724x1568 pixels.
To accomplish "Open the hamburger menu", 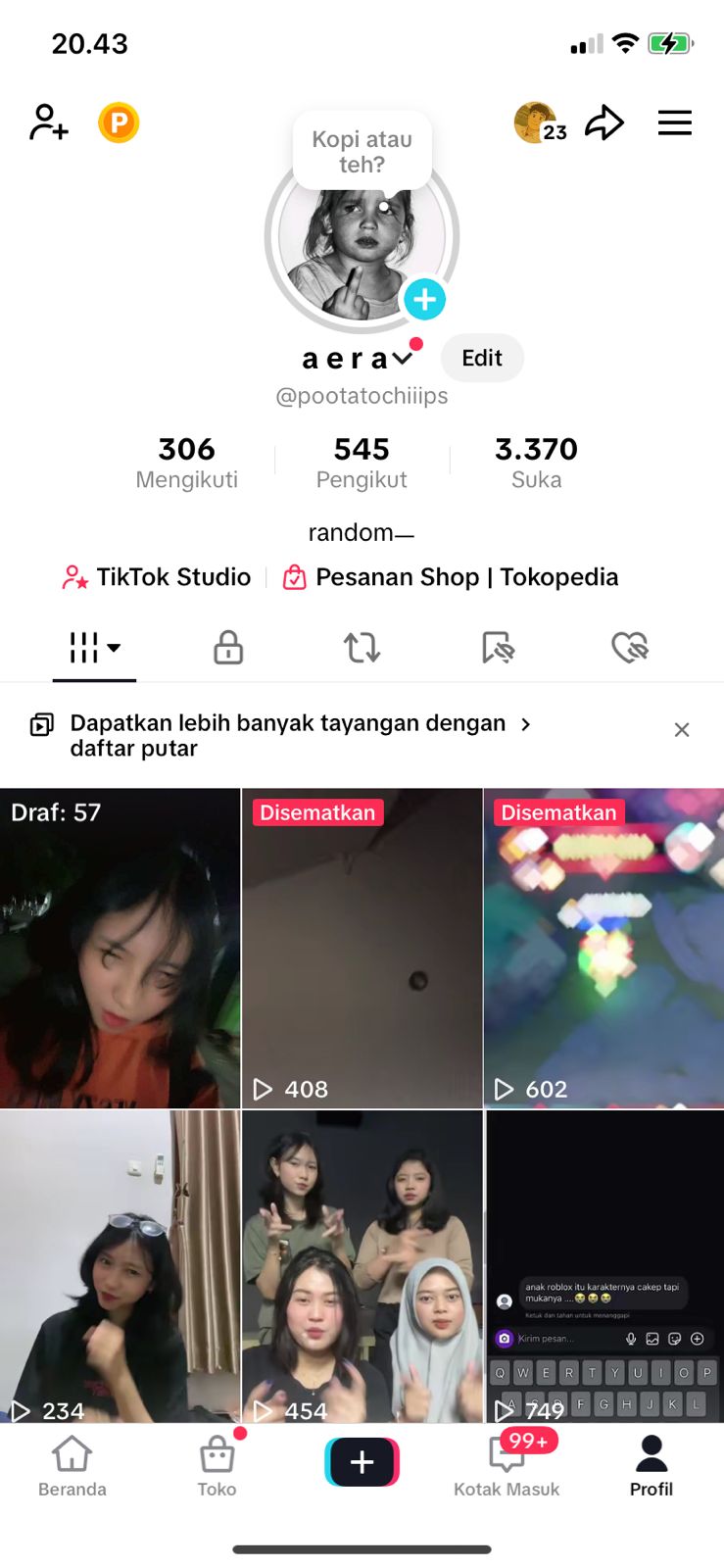I will [x=675, y=122].
